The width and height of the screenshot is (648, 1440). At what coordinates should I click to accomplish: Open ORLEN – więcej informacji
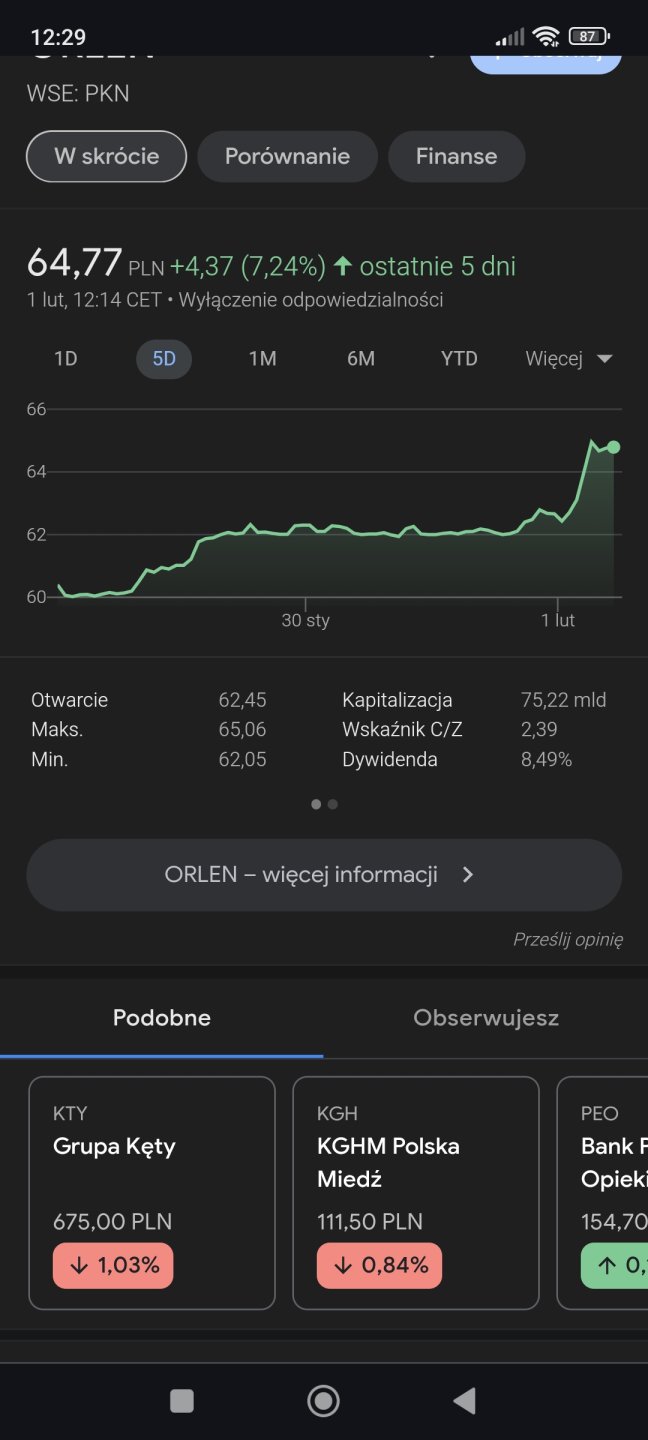pos(324,875)
